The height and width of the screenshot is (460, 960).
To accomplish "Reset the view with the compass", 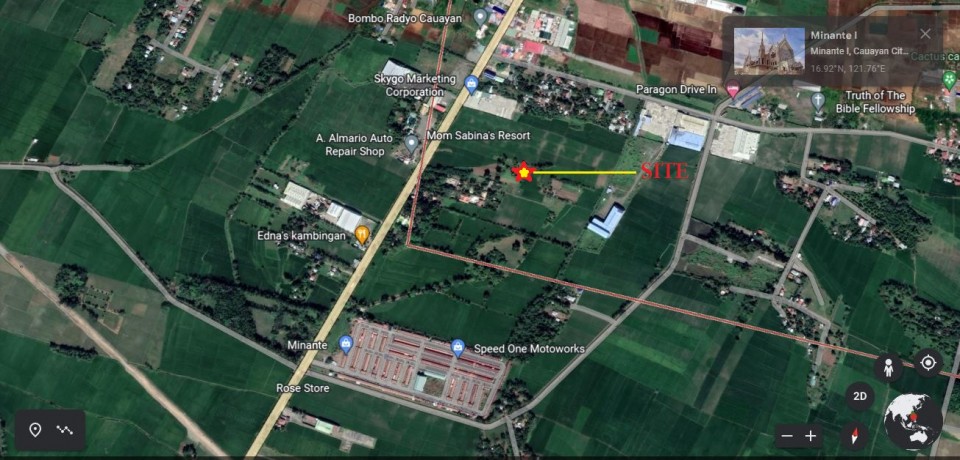I will pos(854,435).
